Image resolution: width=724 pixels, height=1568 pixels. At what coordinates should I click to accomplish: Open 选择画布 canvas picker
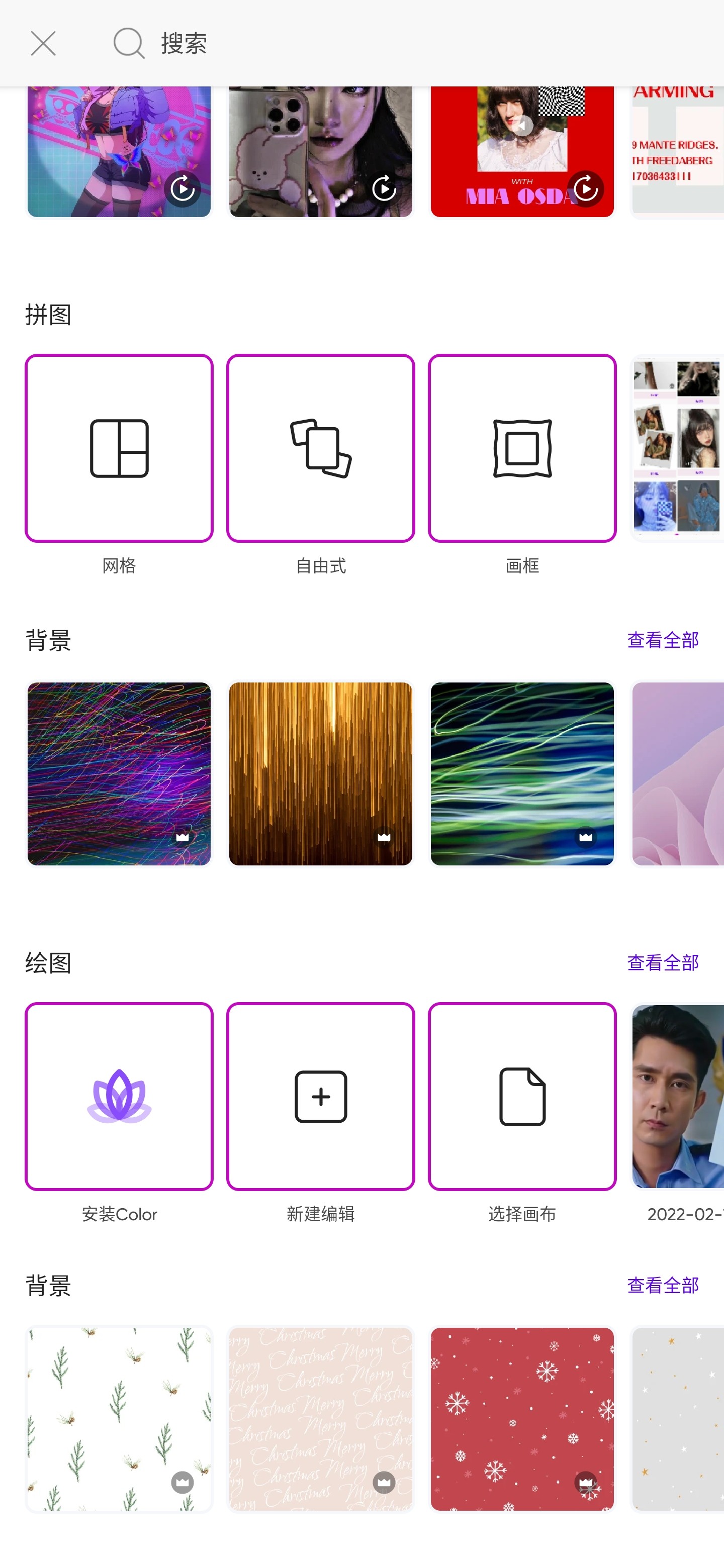point(522,1096)
